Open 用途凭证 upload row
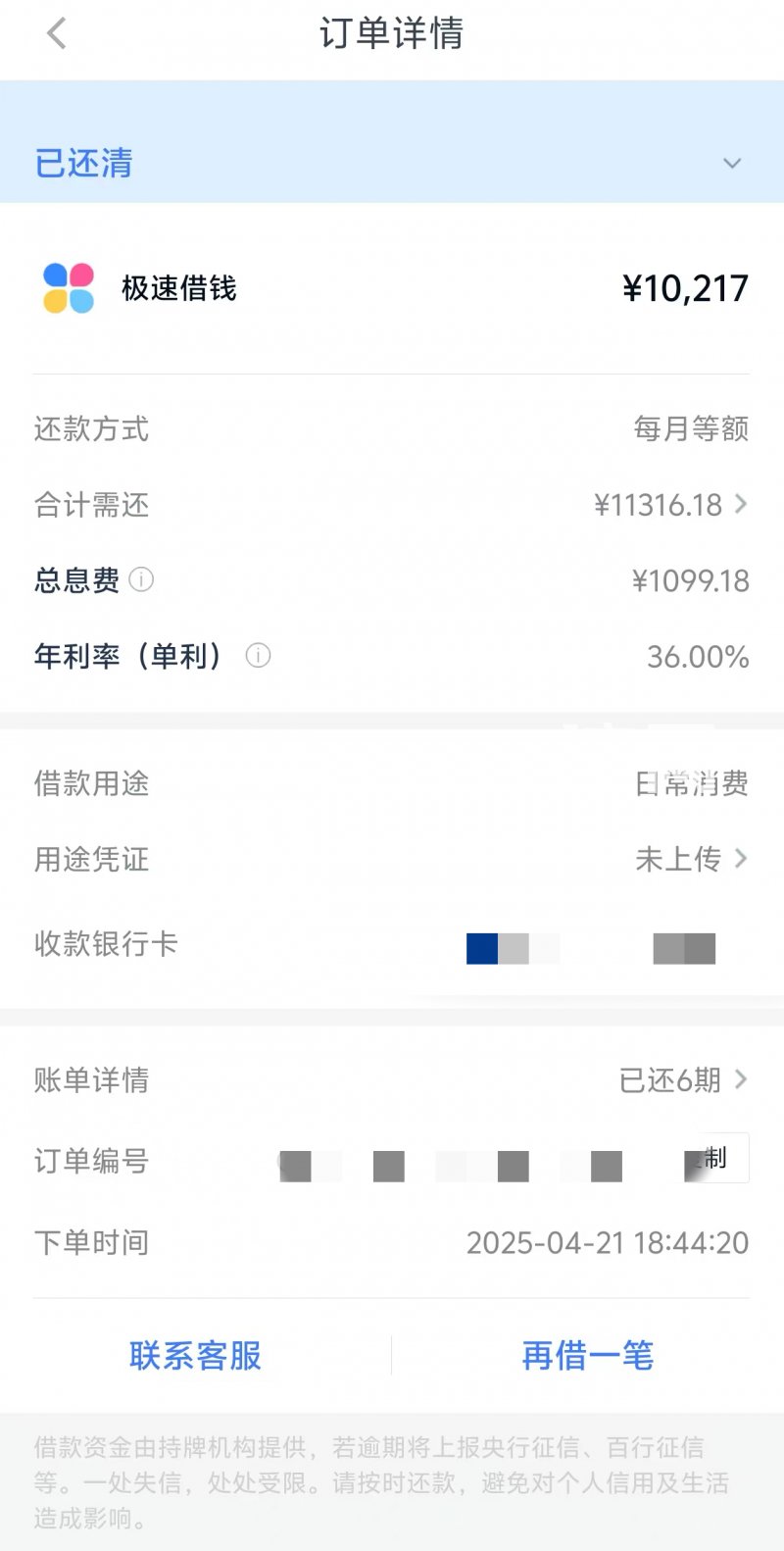Screen dimensions: 784x1551 coord(690,860)
